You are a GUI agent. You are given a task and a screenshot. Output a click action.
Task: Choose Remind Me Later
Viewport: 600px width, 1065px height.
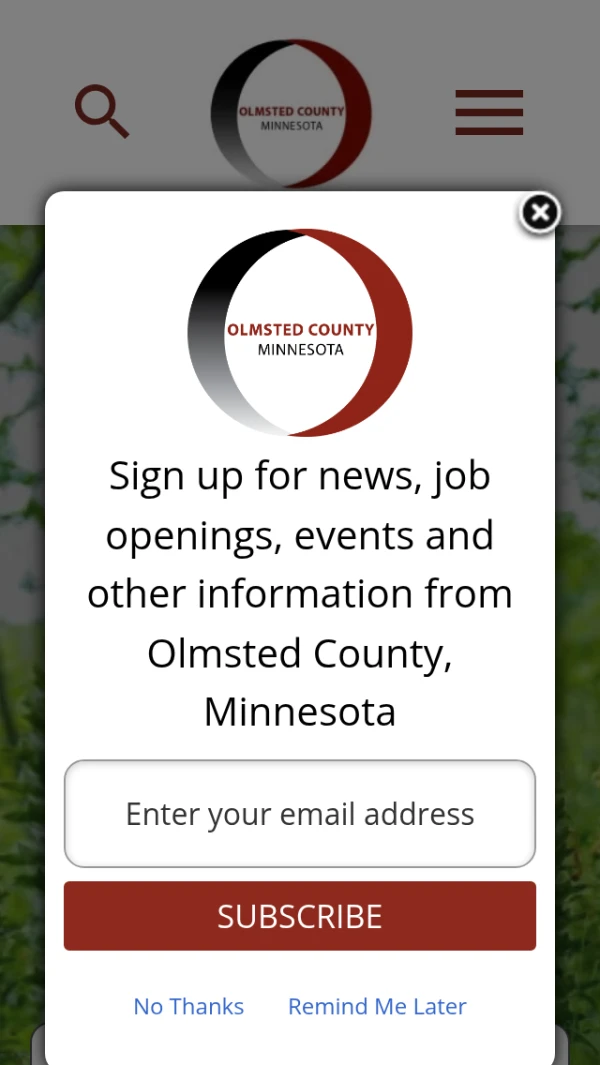coord(377,1006)
